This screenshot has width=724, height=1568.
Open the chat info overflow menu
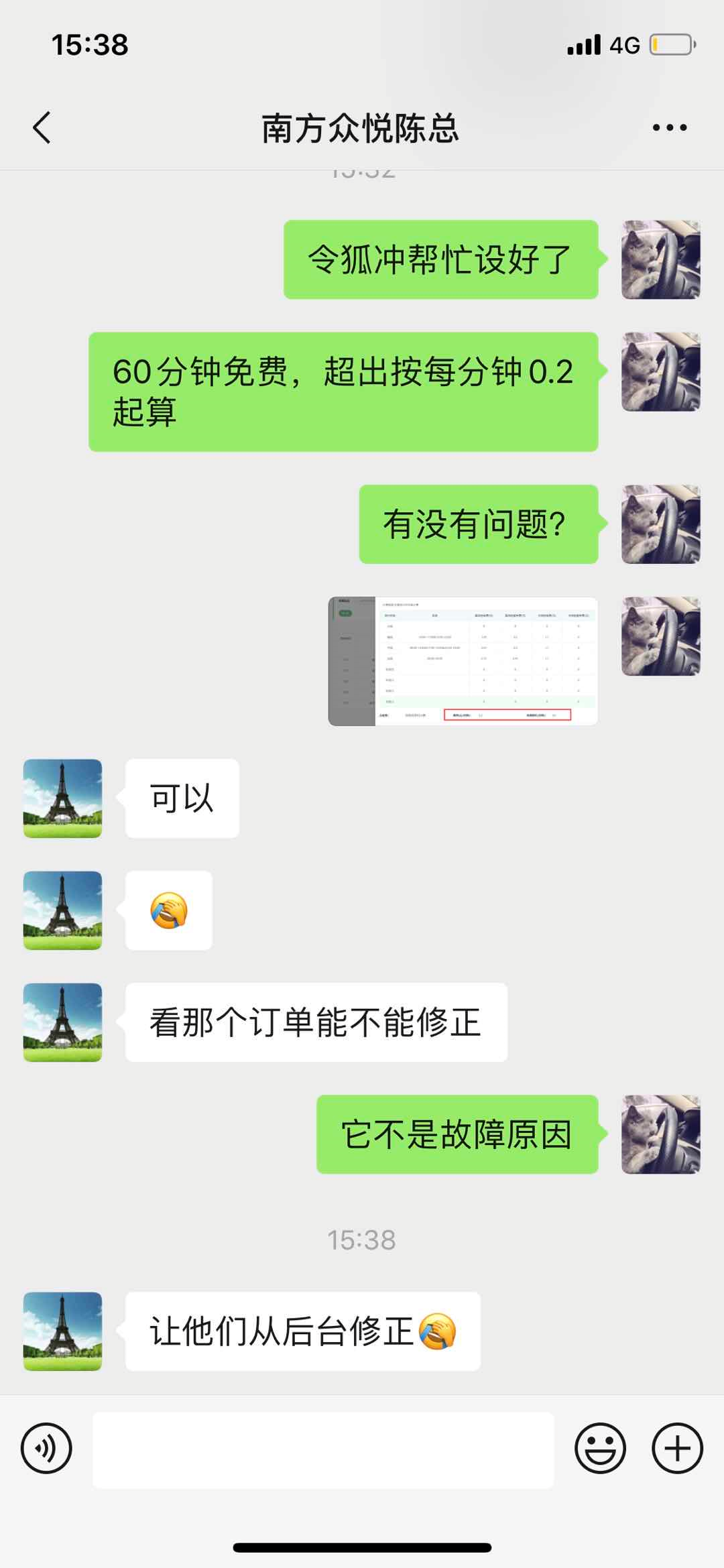point(670,127)
